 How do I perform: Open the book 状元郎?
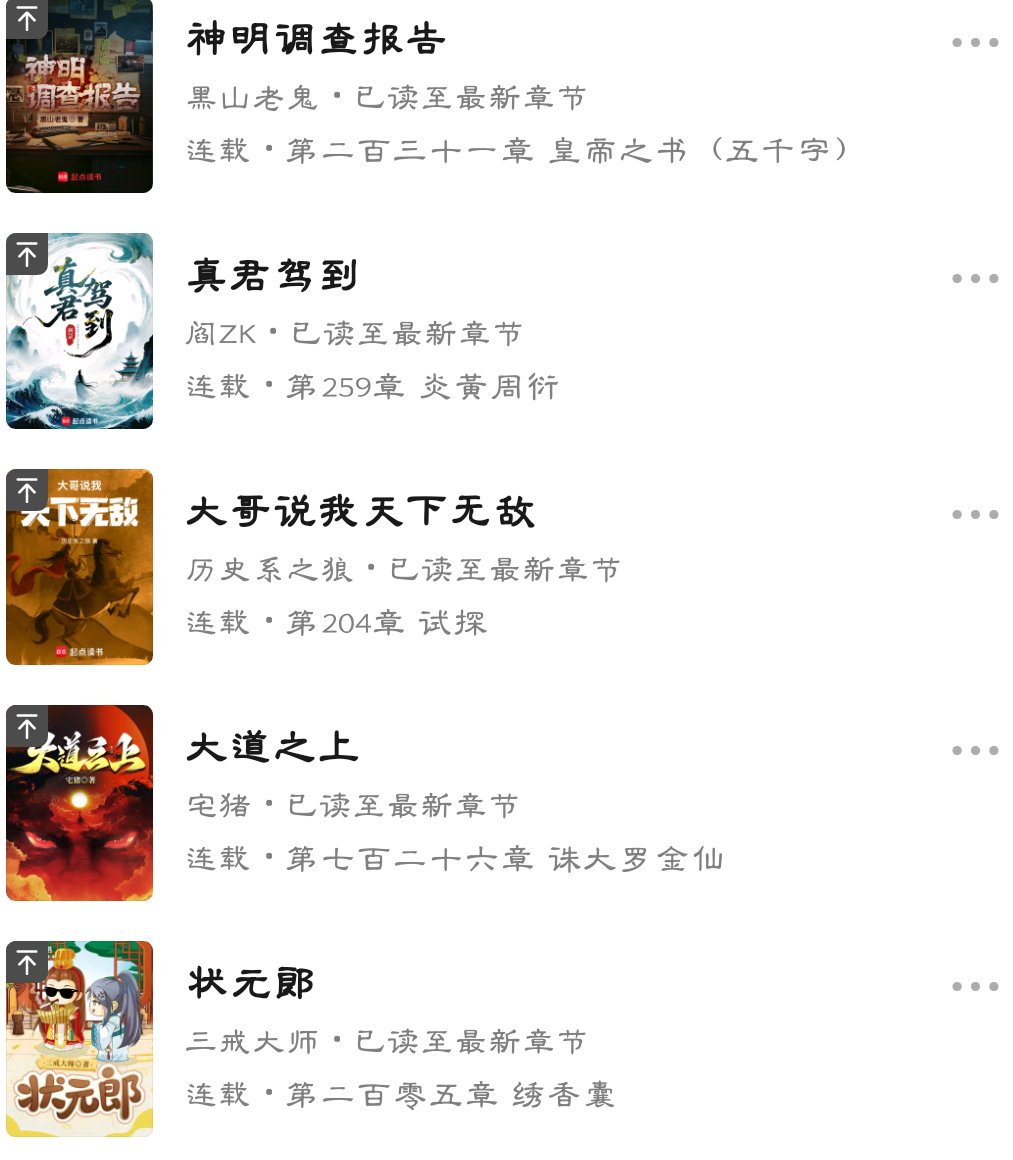(250, 984)
